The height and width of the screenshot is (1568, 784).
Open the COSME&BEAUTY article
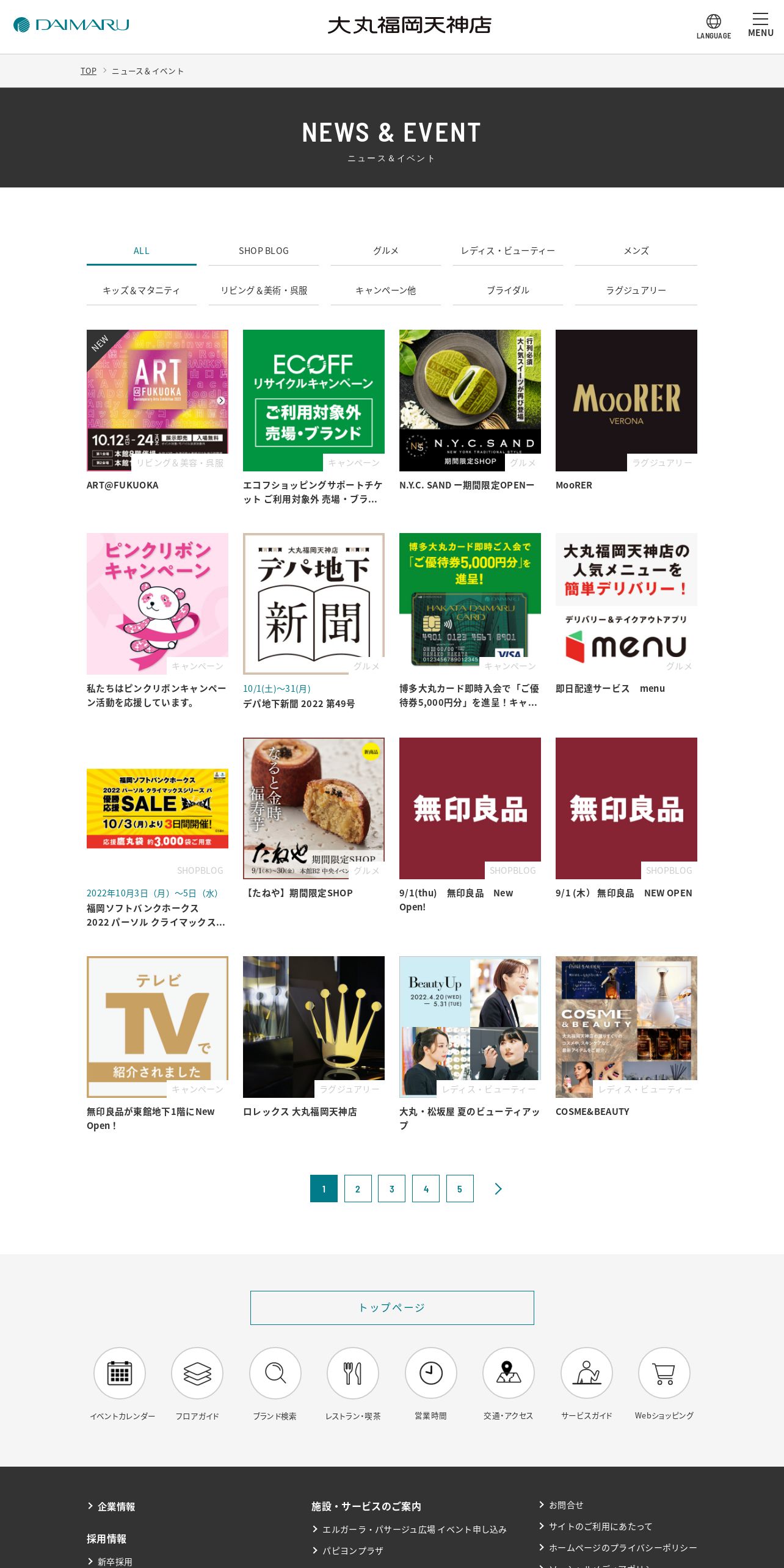(x=626, y=1037)
